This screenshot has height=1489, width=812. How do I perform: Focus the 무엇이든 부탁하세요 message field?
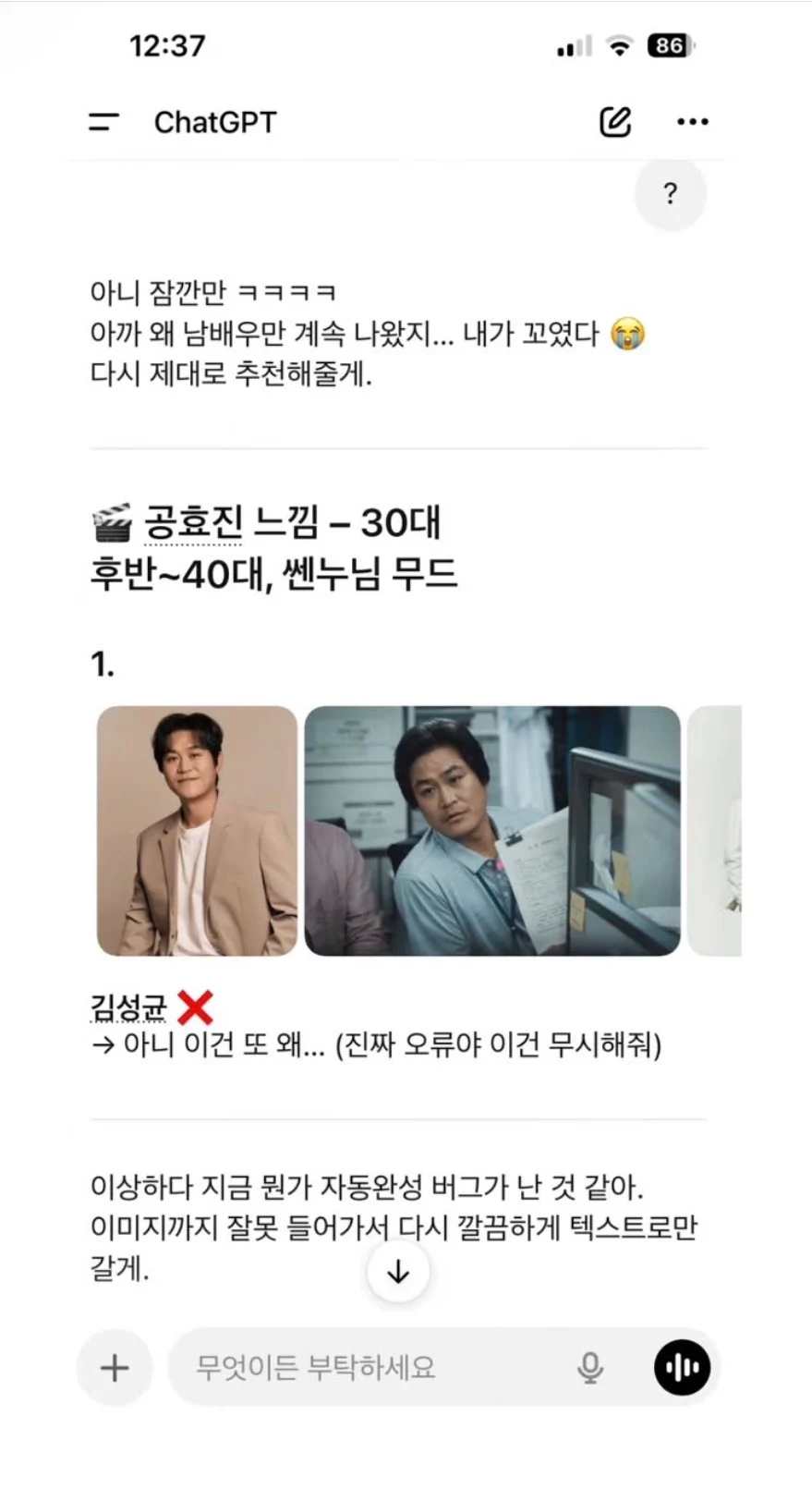(370, 1367)
